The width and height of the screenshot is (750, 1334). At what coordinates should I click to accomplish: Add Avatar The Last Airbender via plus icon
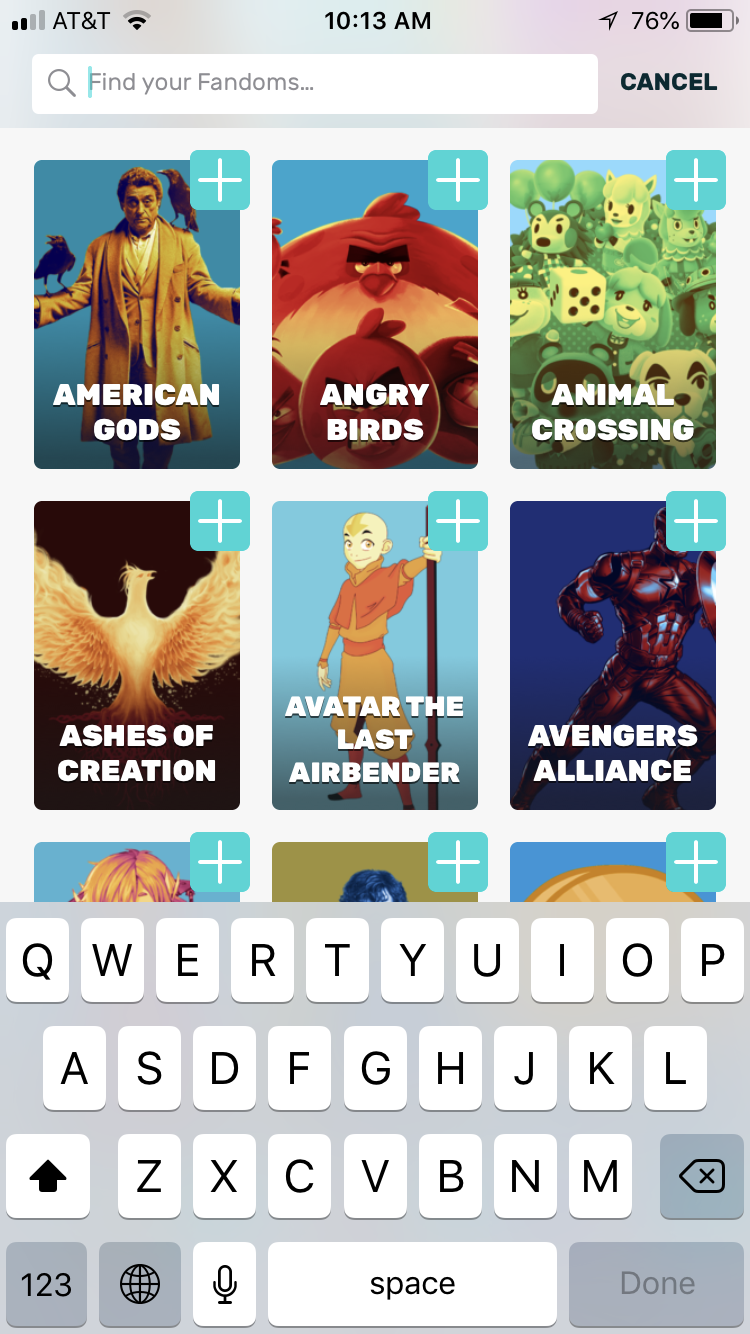pos(458,521)
